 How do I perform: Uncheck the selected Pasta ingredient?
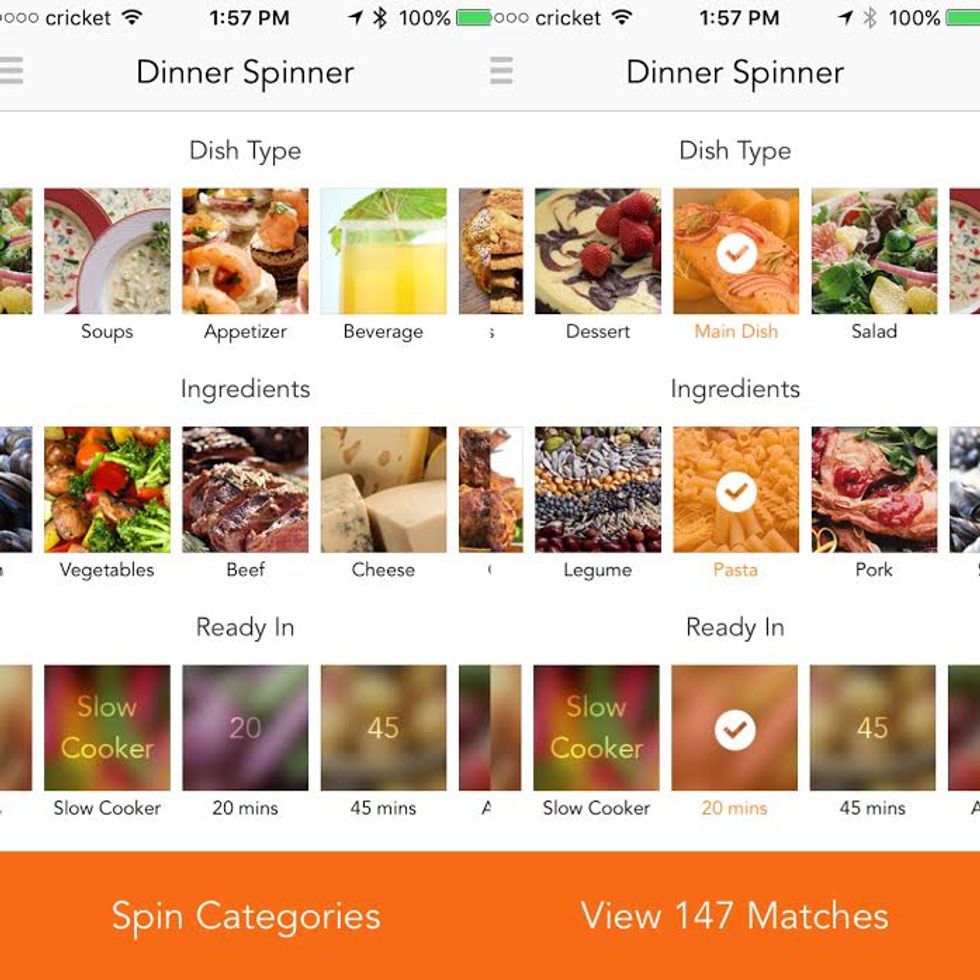(735, 489)
